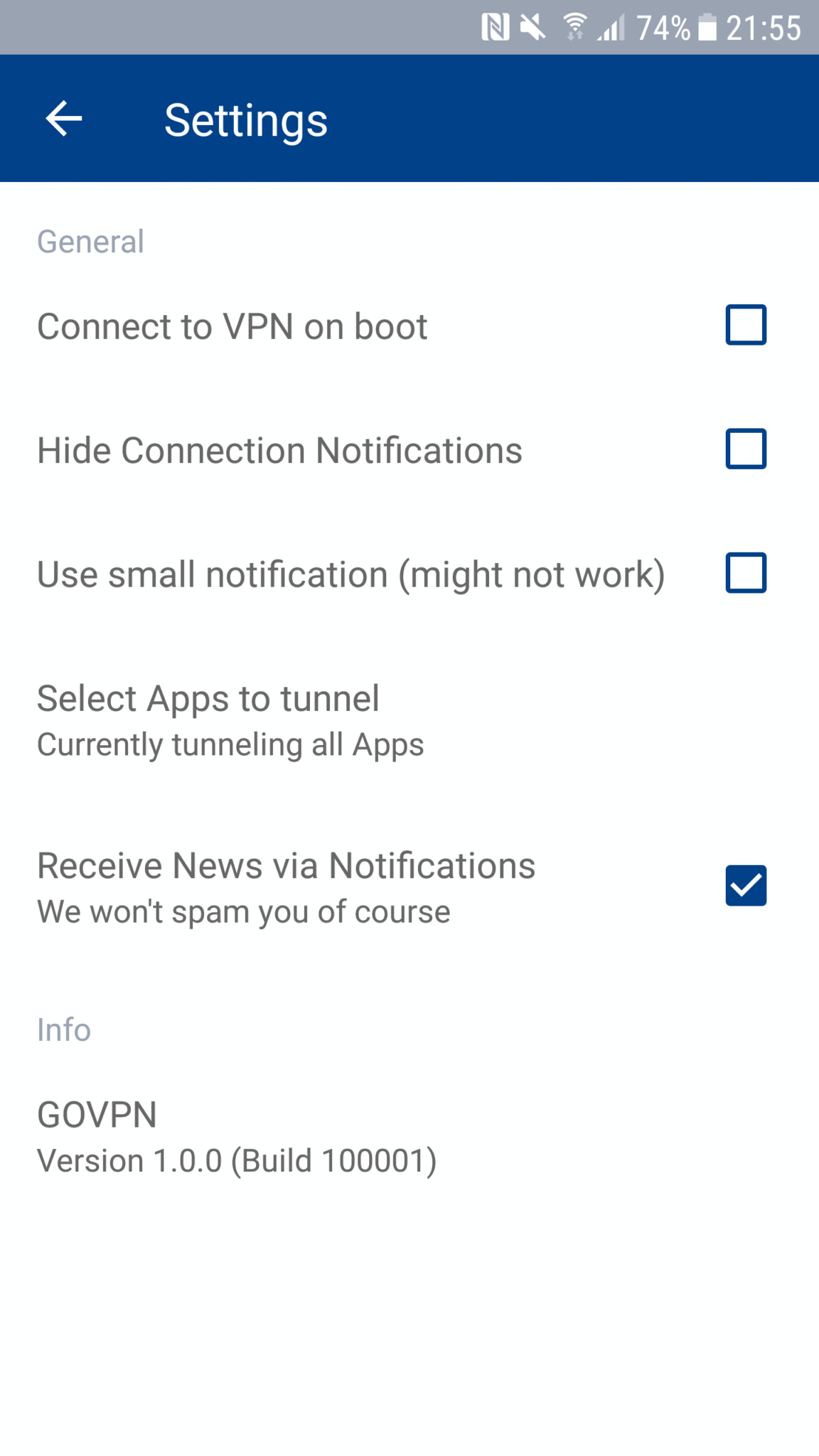Tap the muted sound icon in status bar

532,27
